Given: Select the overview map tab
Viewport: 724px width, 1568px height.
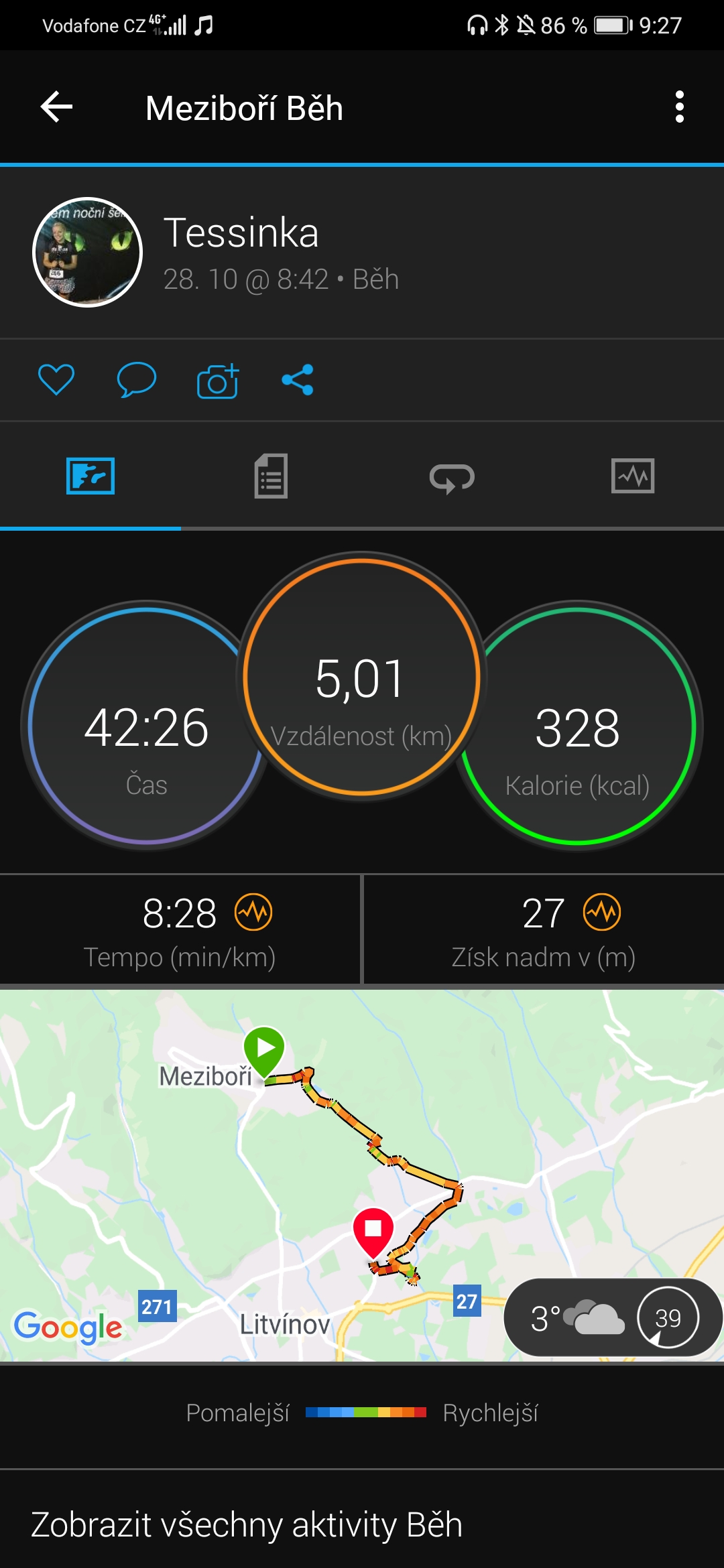Looking at the screenshot, I should pyautogui.click(x=90, y=476).
